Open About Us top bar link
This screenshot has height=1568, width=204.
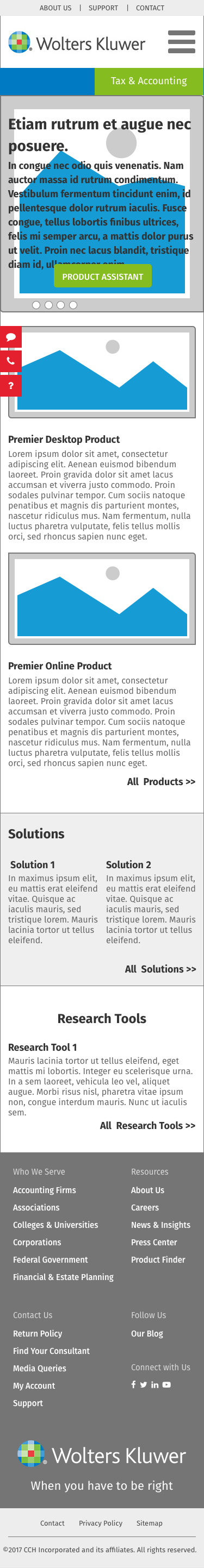[55, 8]
